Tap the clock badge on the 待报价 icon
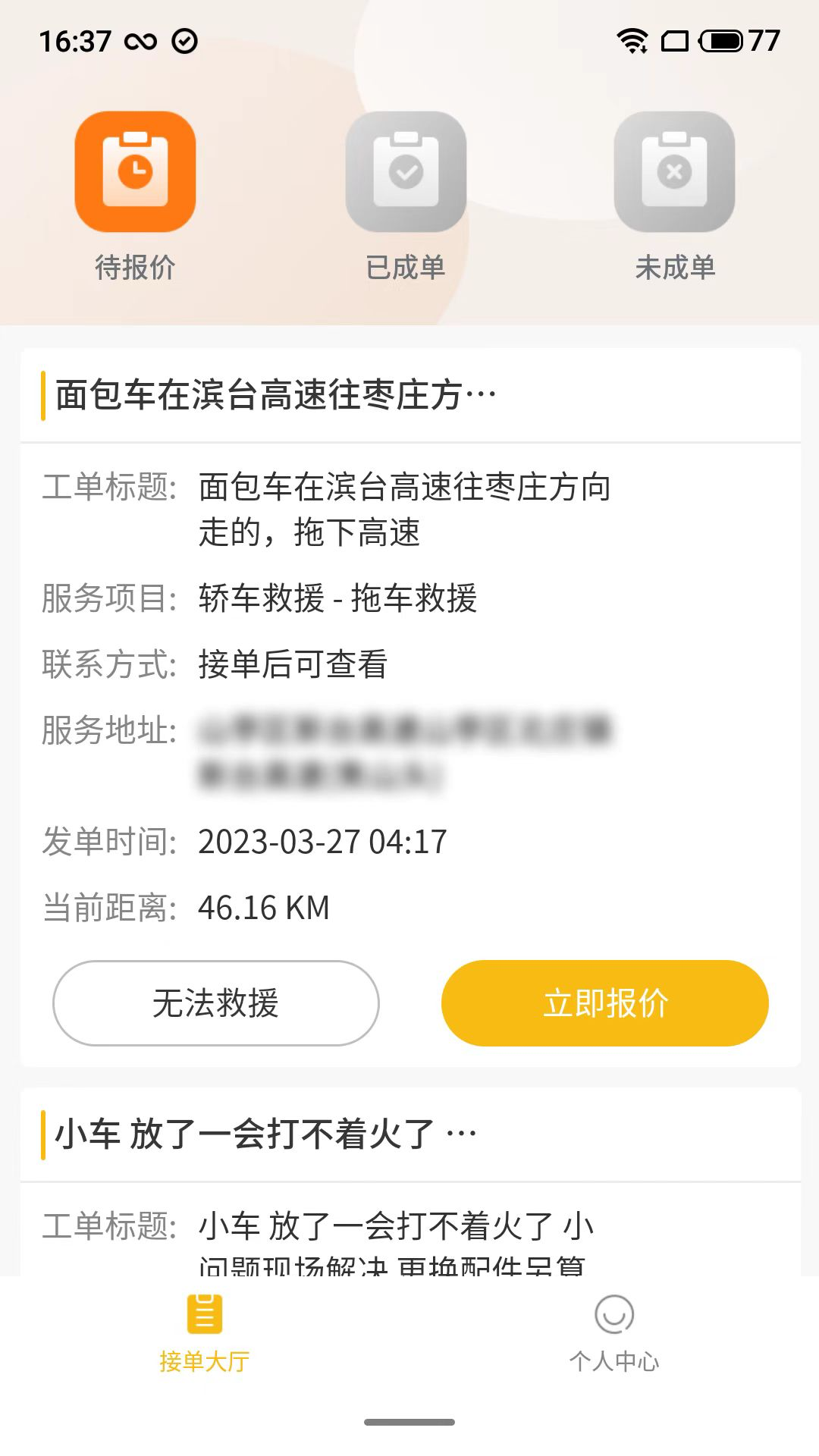819x1456 pixels. coord(133,173)
